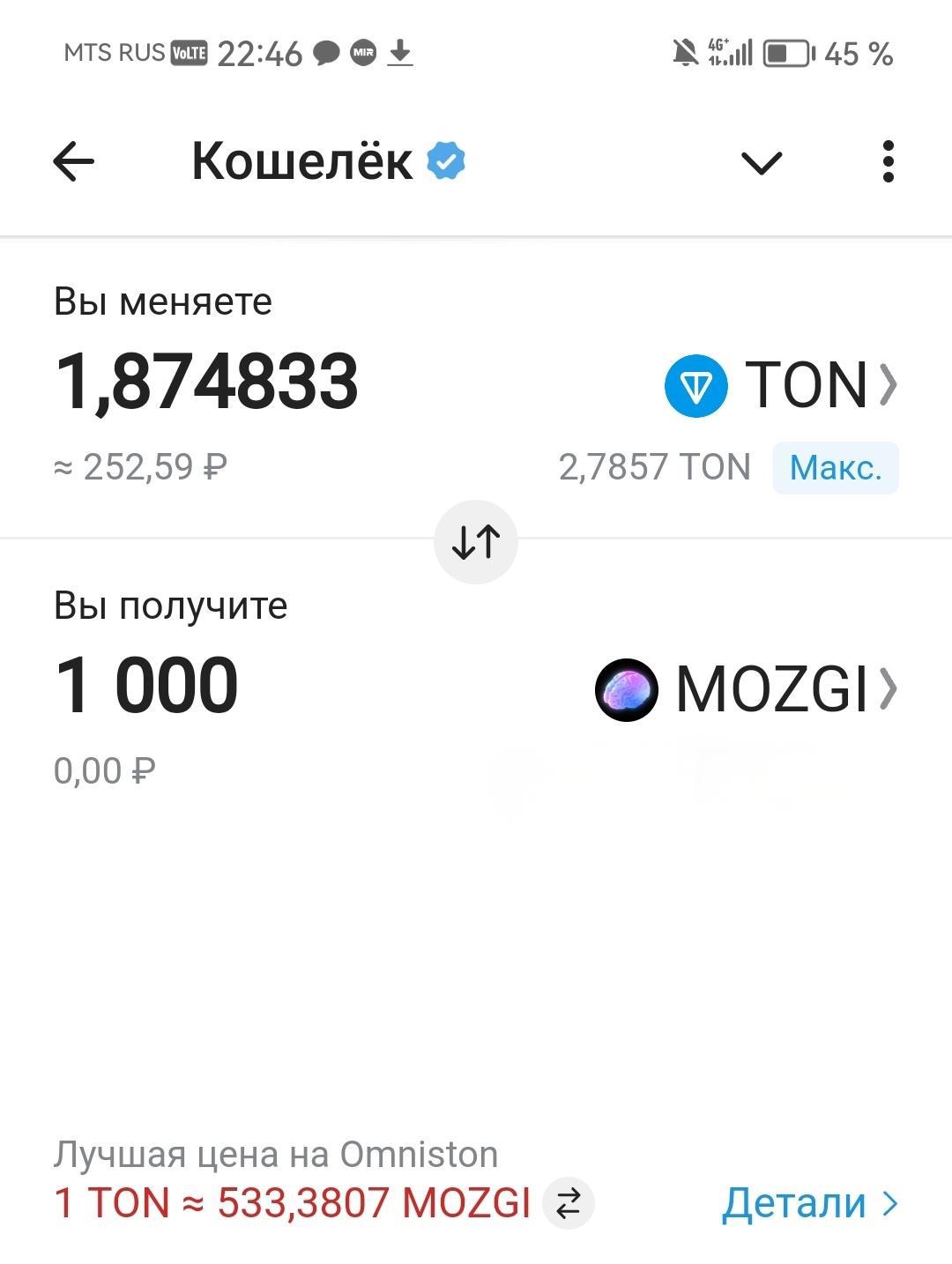Viewport: 952px width, 1264px height.
Task: Open the three-dot overflow menu
Action: click(888, 162)
